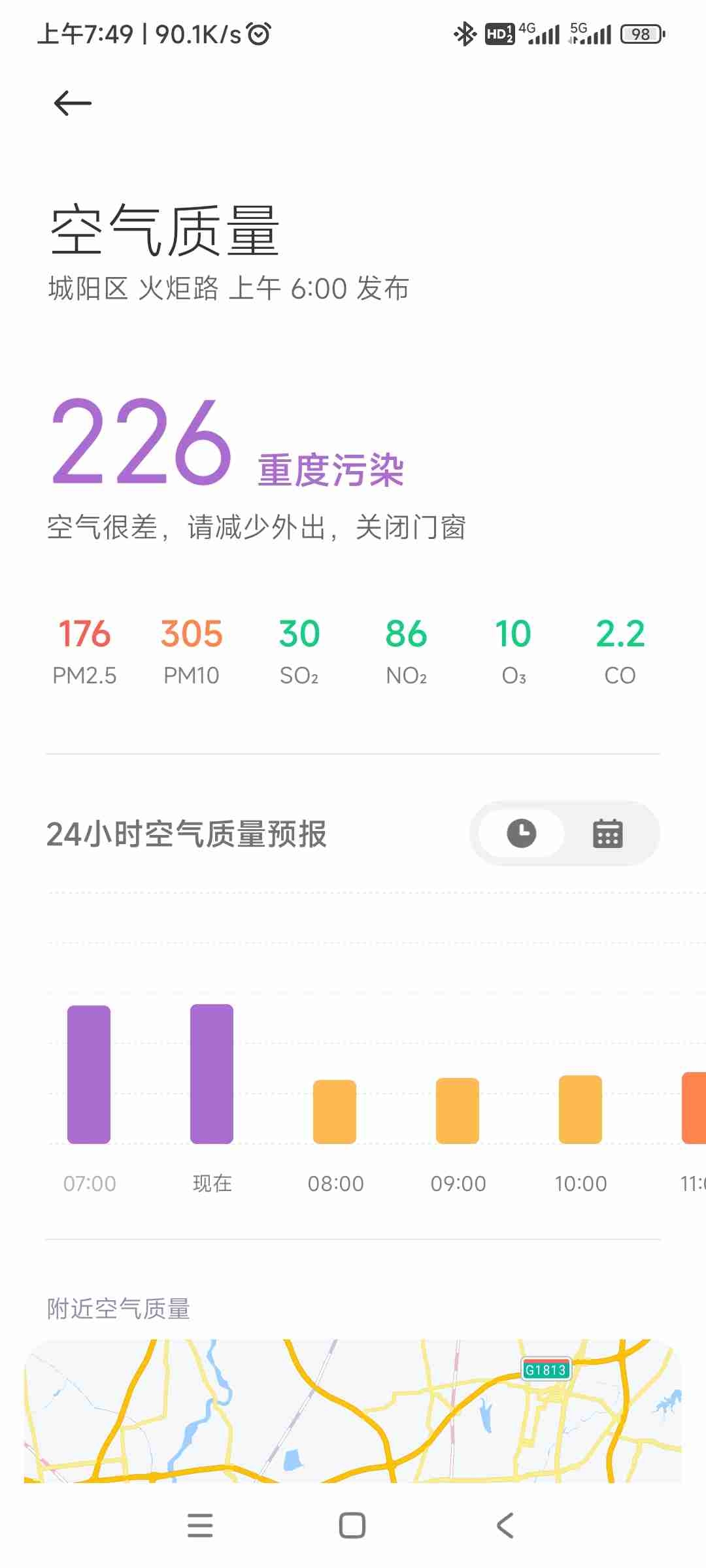This screenshot has width=706, height=1568.
Task: Switch to the hourly clock forecast view
Action: pos(522,834)
